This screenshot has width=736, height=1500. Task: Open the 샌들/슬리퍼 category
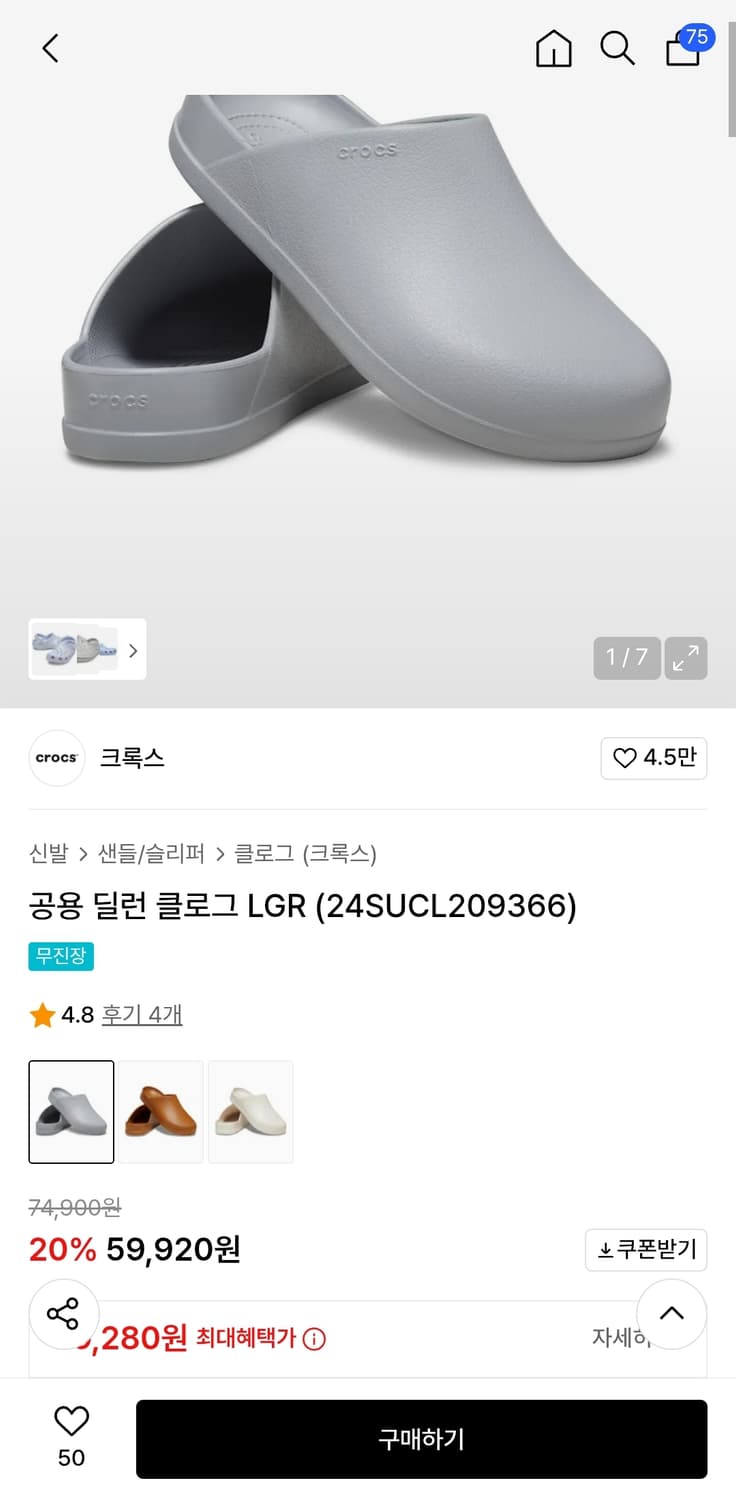pyautogui.click(x=151, y=853)
